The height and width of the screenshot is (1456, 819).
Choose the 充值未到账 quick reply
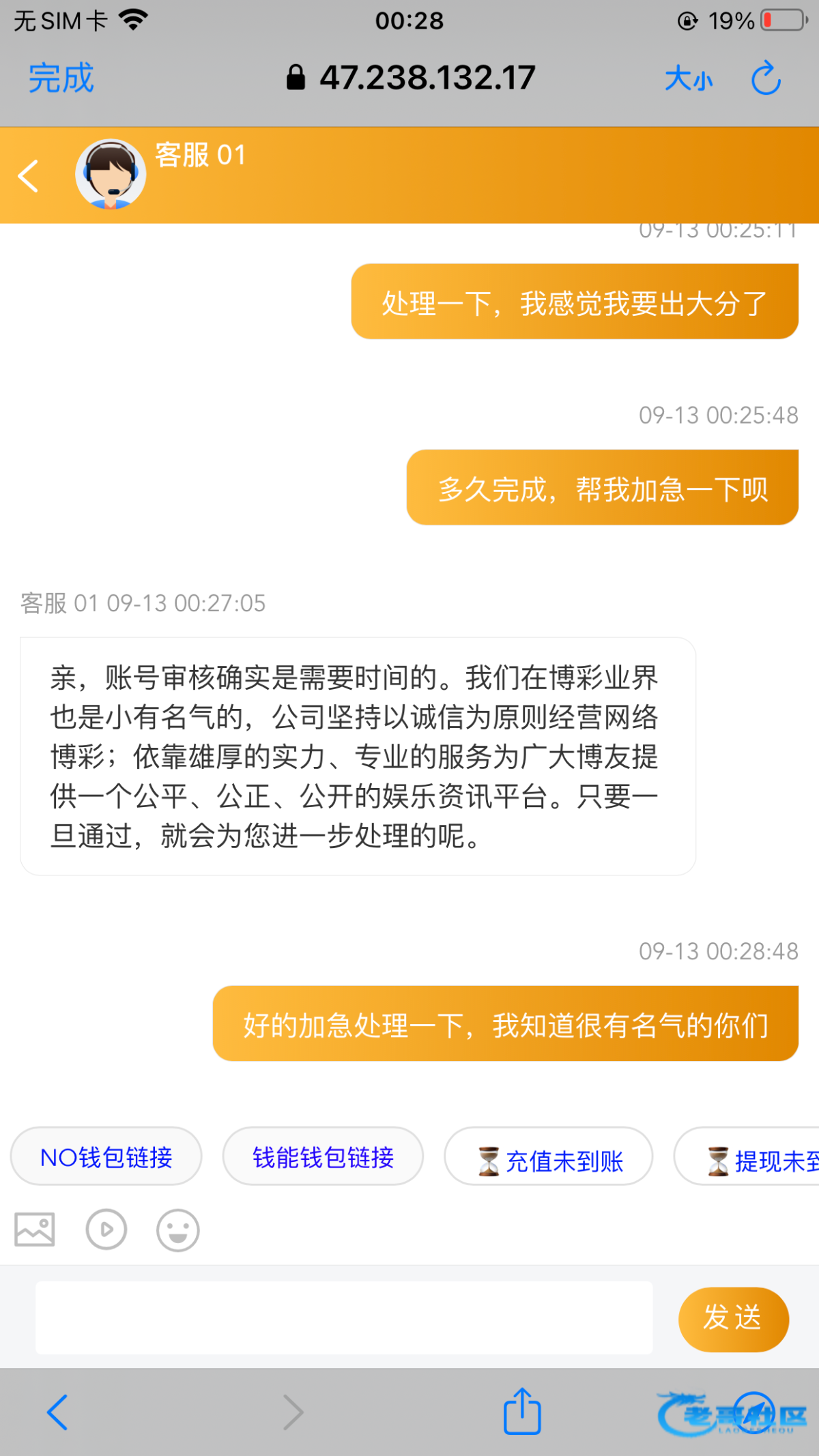549,1159
